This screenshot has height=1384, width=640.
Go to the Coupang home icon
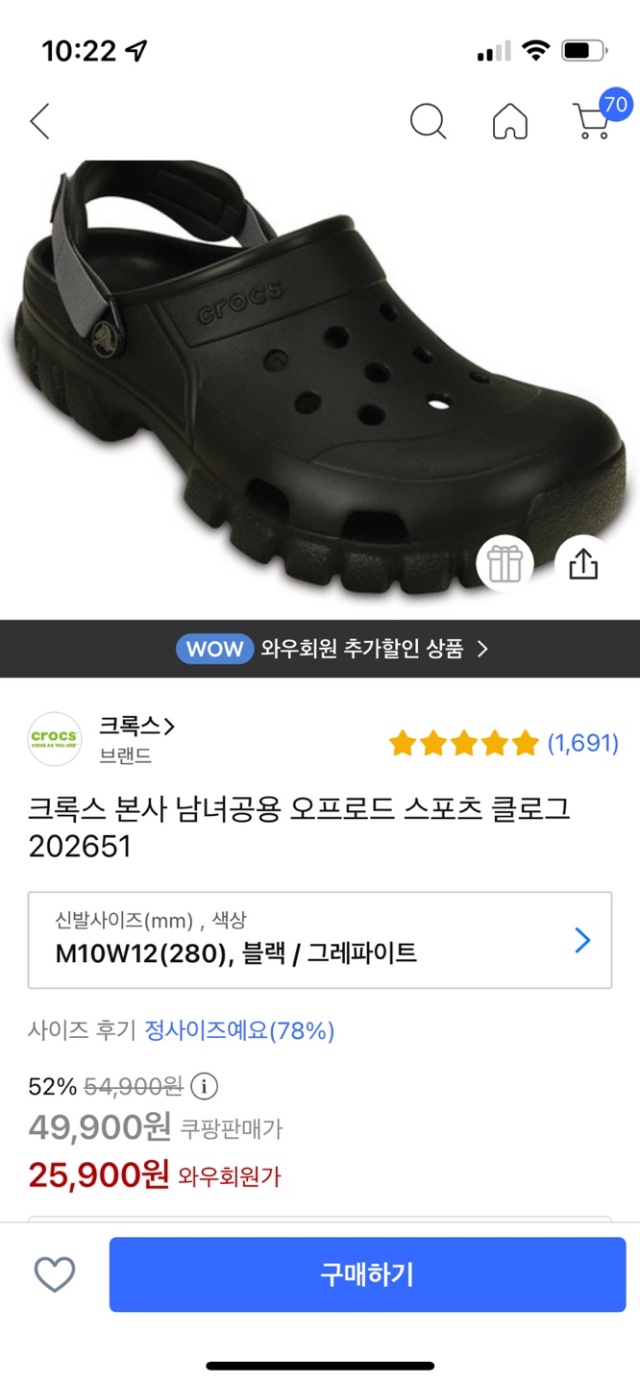tap(510, 121)
